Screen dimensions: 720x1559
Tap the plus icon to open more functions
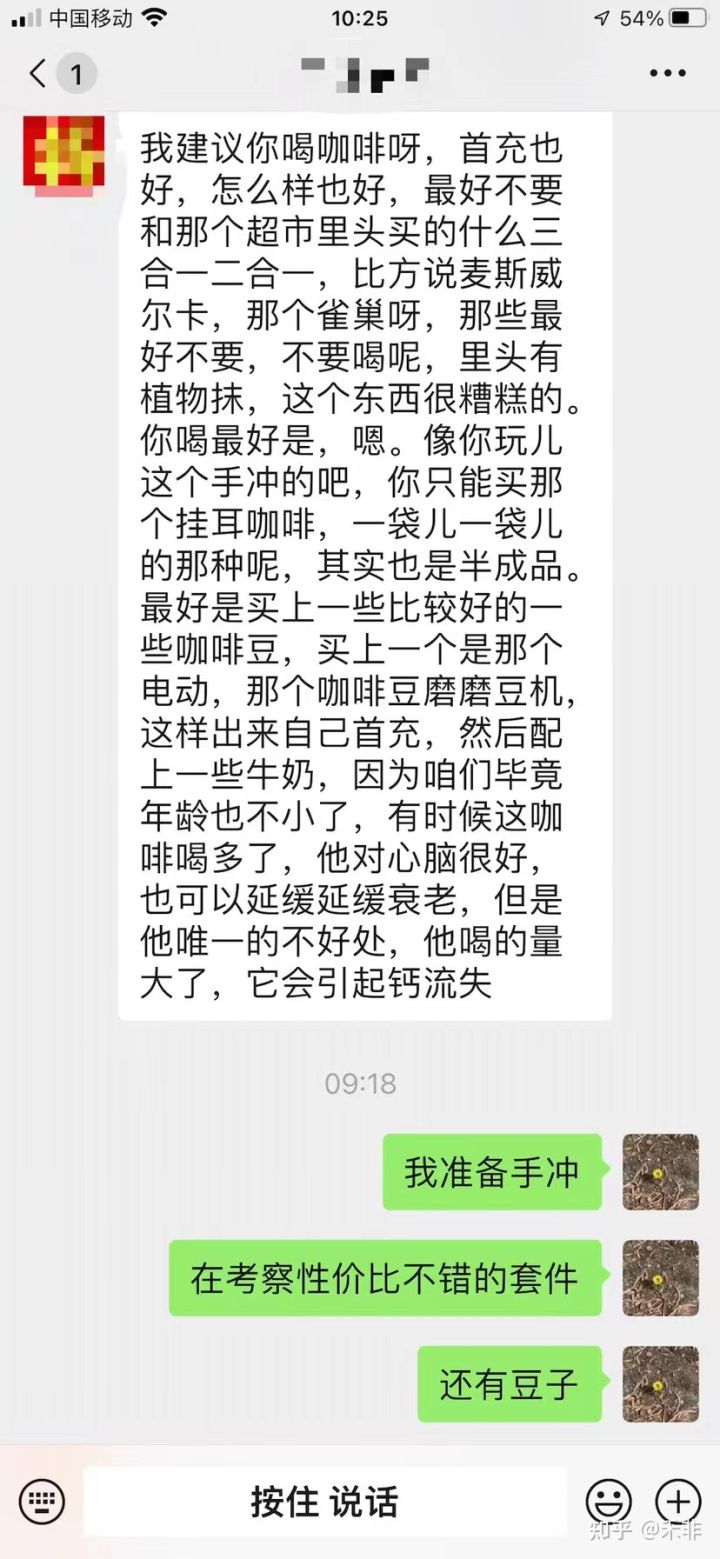click(679, 1501)
